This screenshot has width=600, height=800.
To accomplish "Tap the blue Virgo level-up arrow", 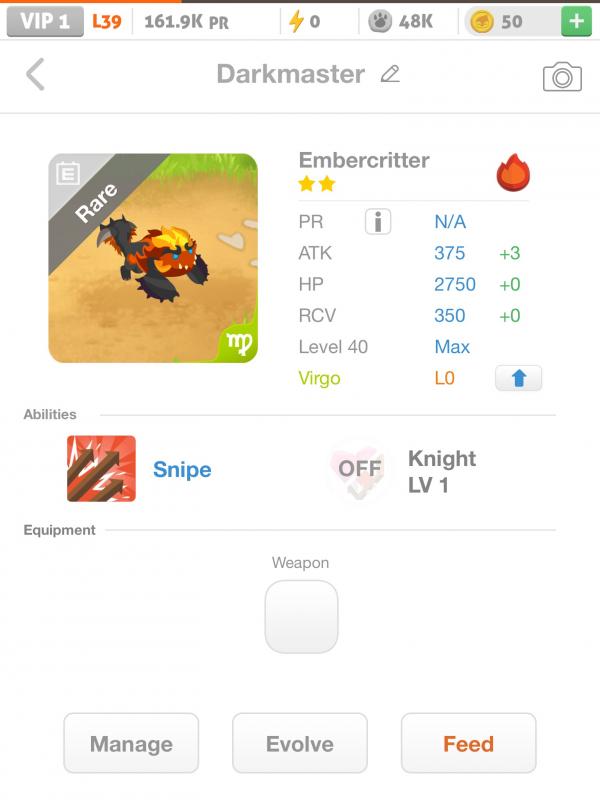I will point(518,378).
